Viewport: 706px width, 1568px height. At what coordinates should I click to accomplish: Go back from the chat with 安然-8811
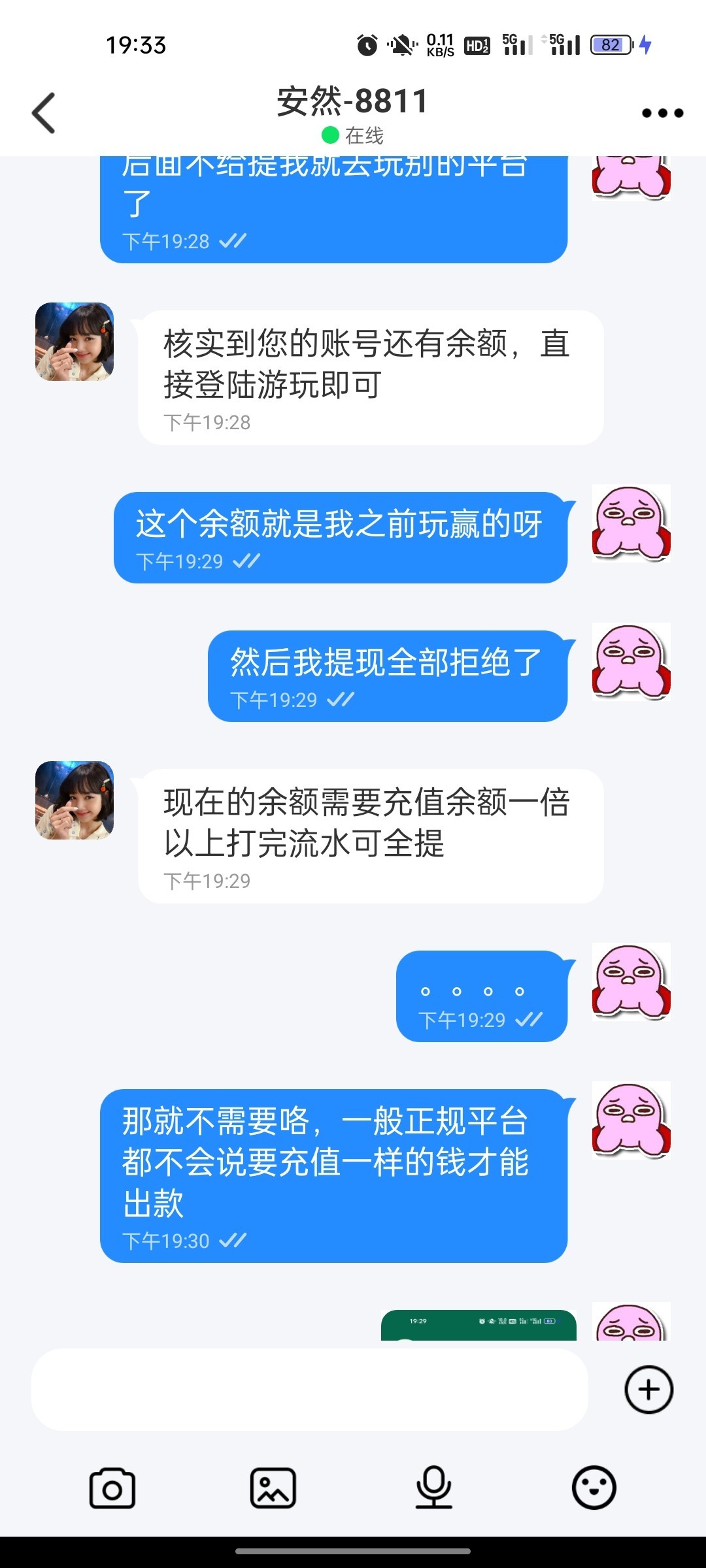44,113
